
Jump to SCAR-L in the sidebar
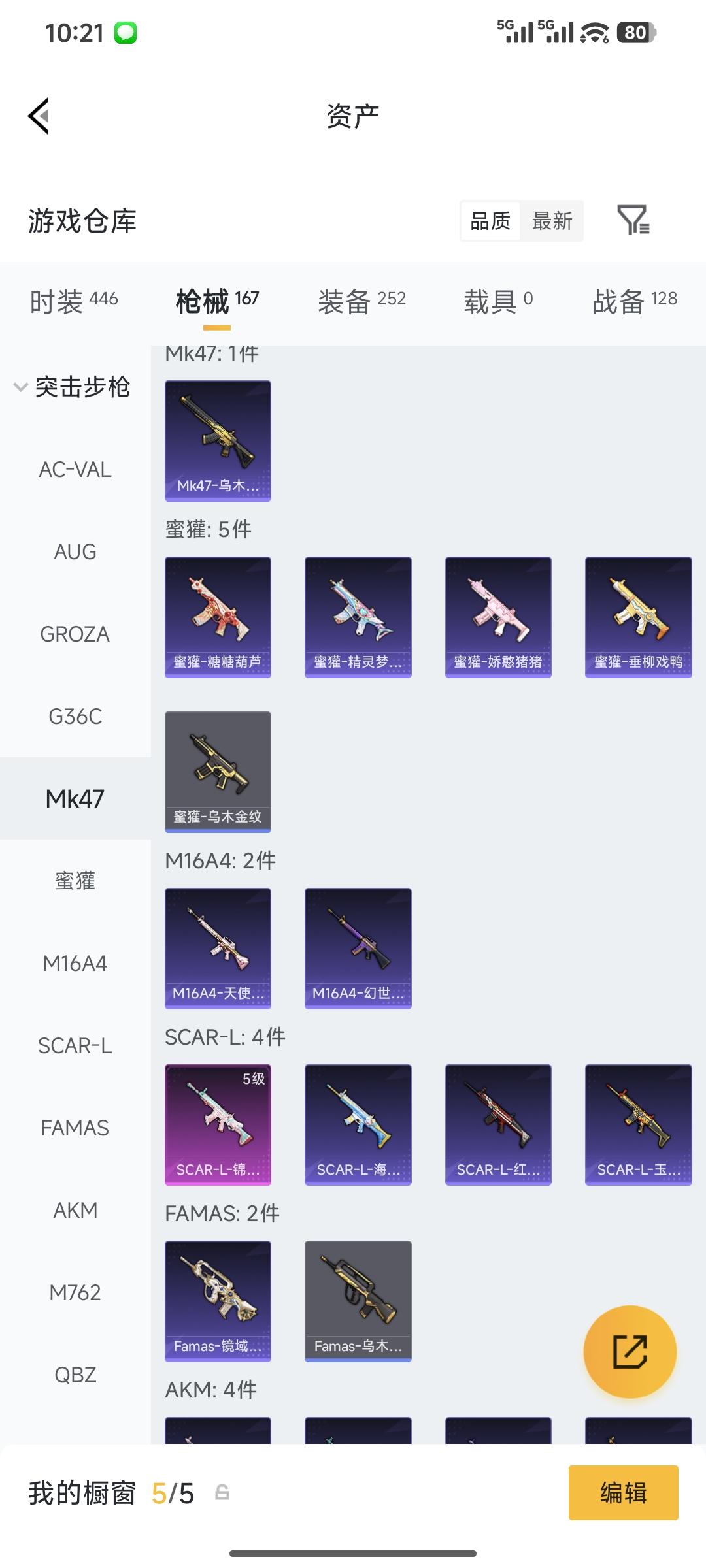tap(75, 1045)
